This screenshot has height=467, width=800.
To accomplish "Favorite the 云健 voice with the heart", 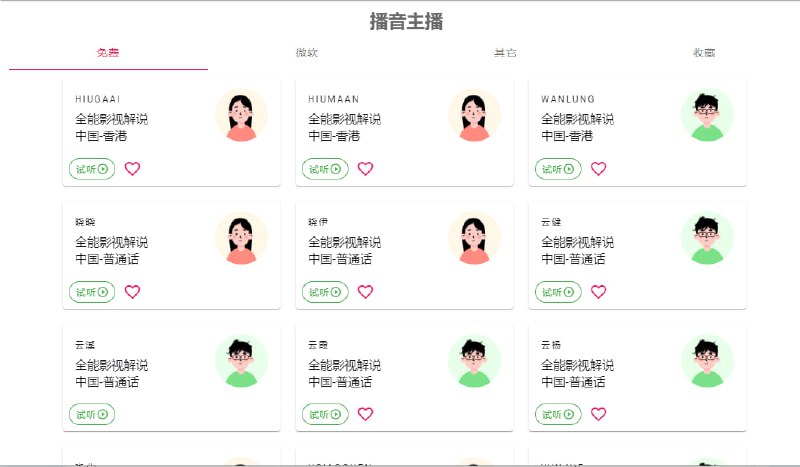I will pyautogui.click(x=598, y=292).
